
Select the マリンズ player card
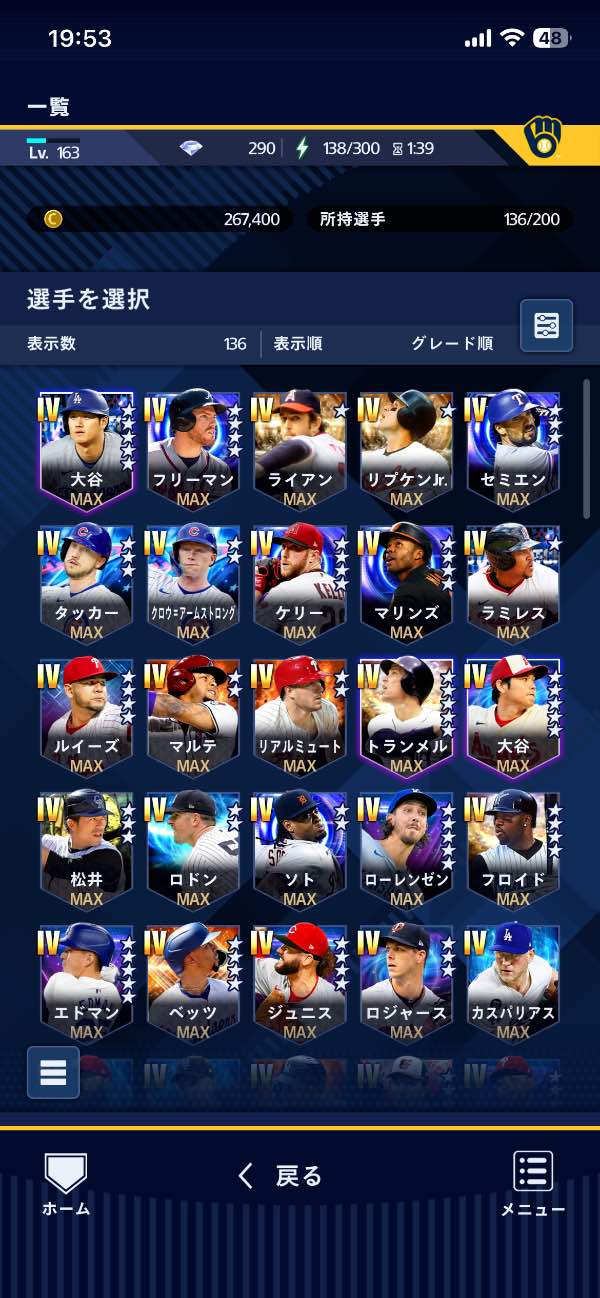point(406,582)
